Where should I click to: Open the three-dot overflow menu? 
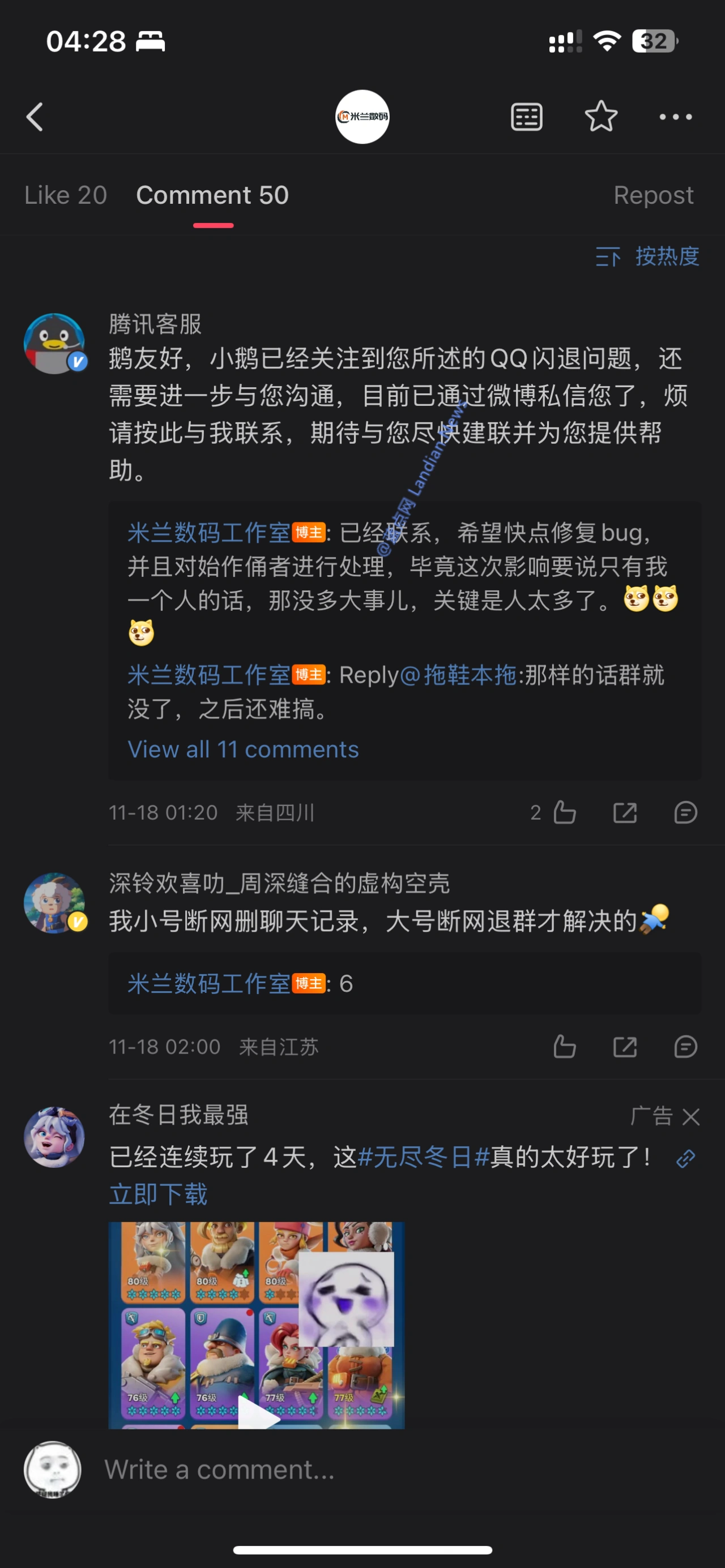[675, 117]
